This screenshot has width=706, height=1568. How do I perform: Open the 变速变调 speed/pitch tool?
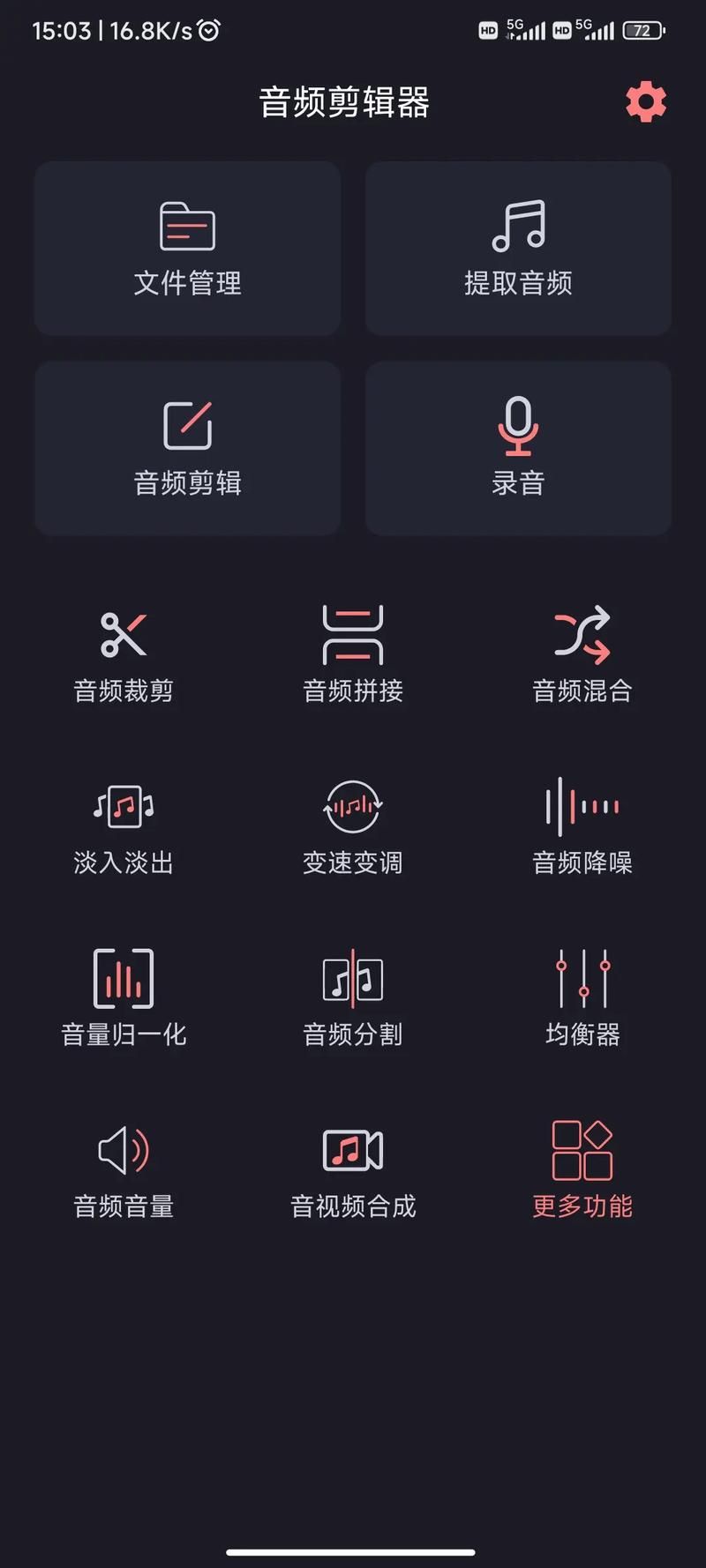pyautogui.click(x=352, y=825)
